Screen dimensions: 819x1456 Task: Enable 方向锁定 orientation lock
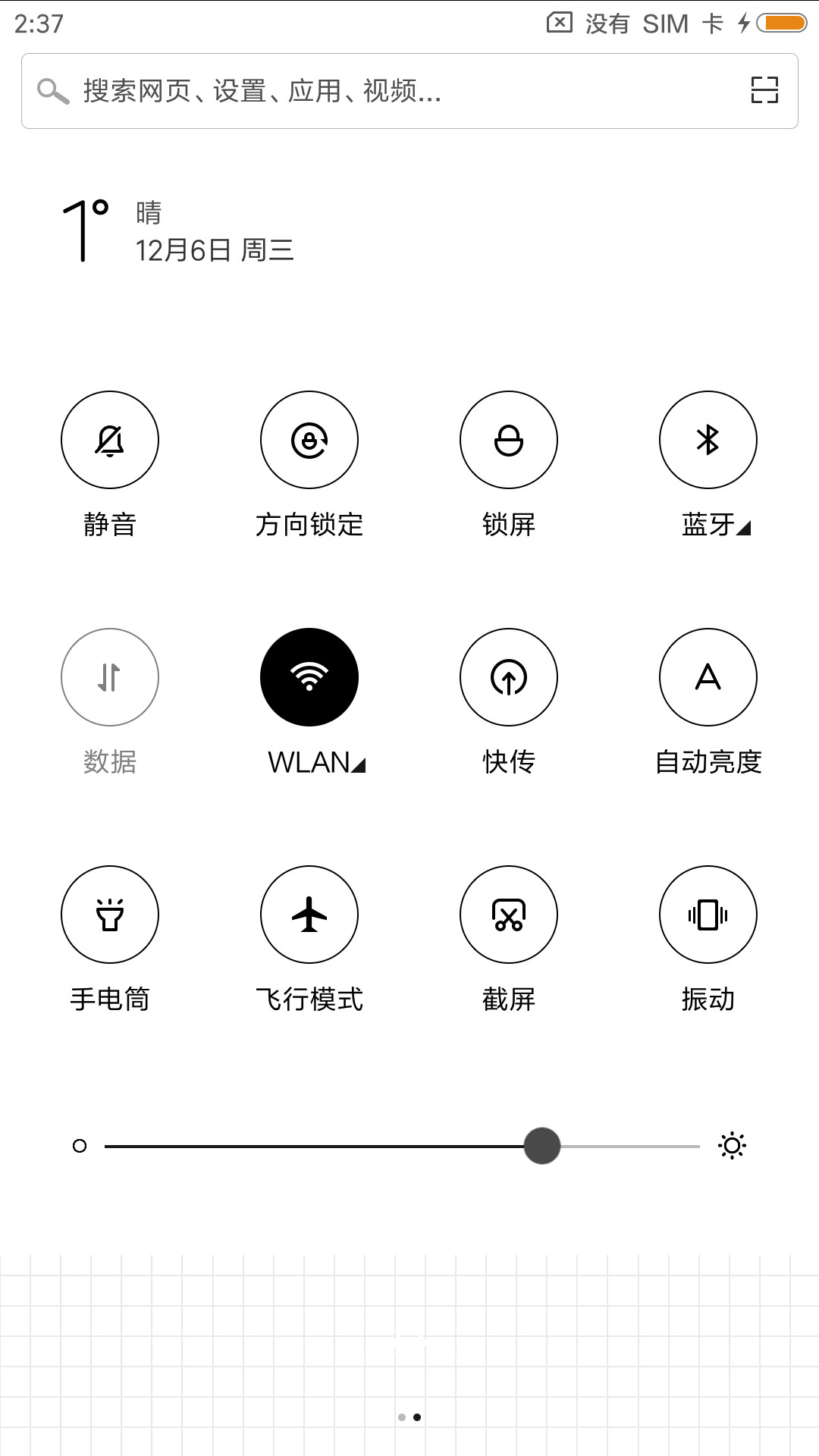(309, 440)
